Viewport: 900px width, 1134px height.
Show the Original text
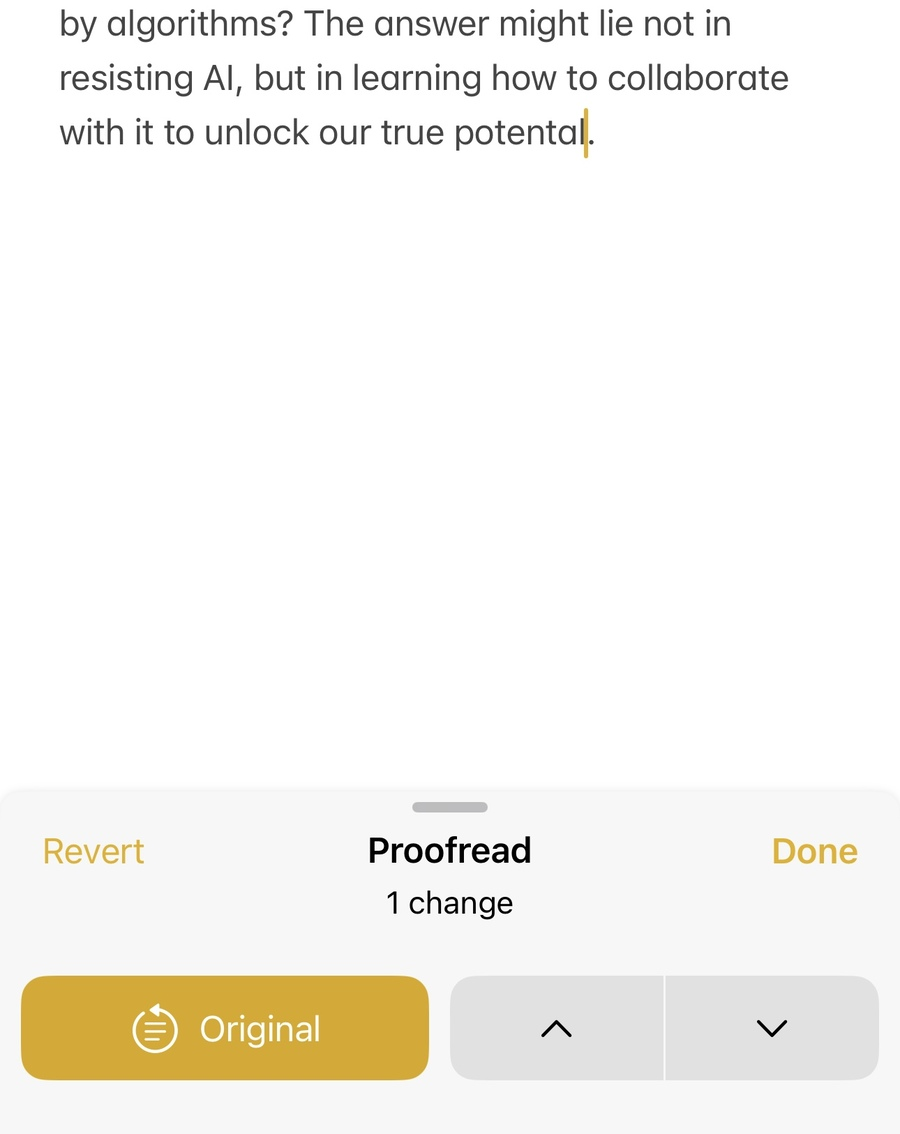point(225,1028)
